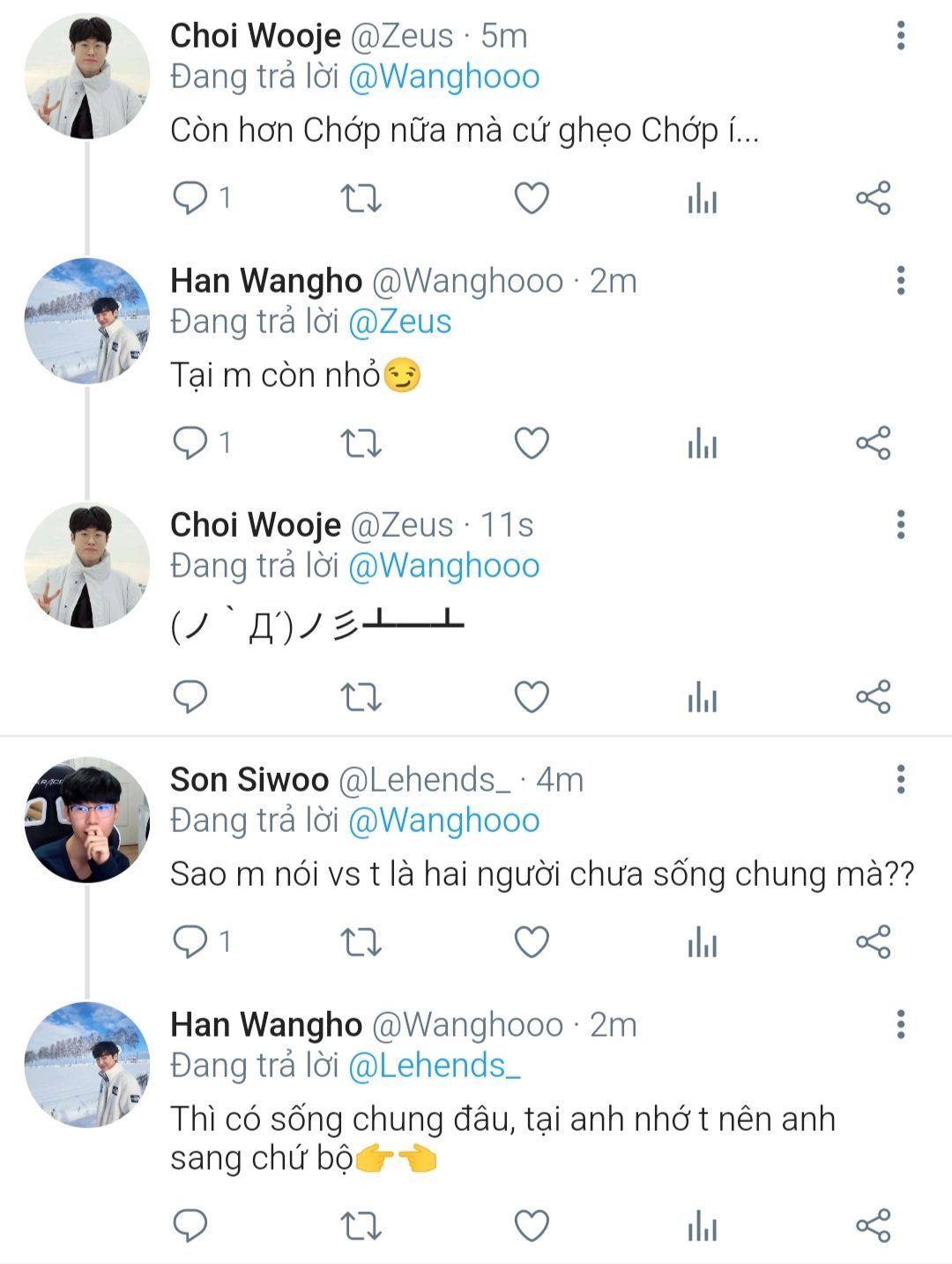
Task: Open the @Lehends_ mention link
Action: coord(435,1066)
